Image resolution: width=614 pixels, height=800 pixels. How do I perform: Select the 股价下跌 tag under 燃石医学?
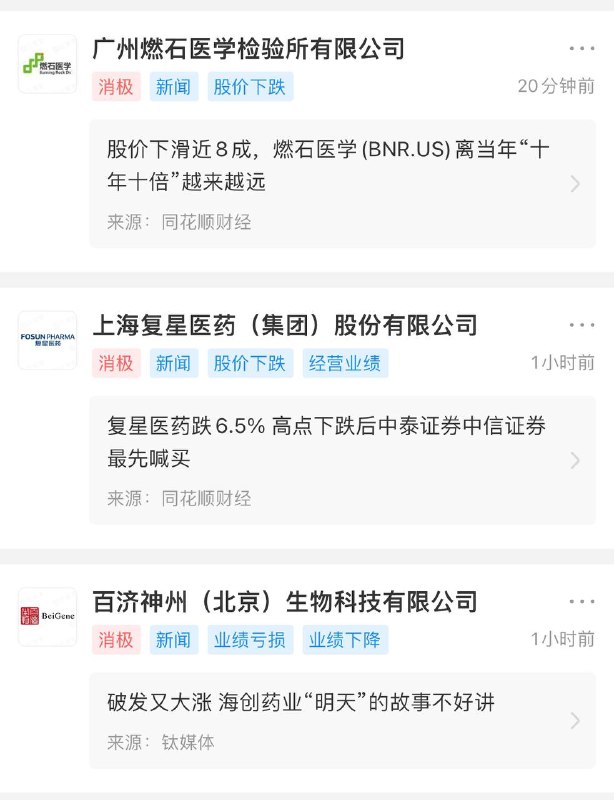click(x=250, y=87)
